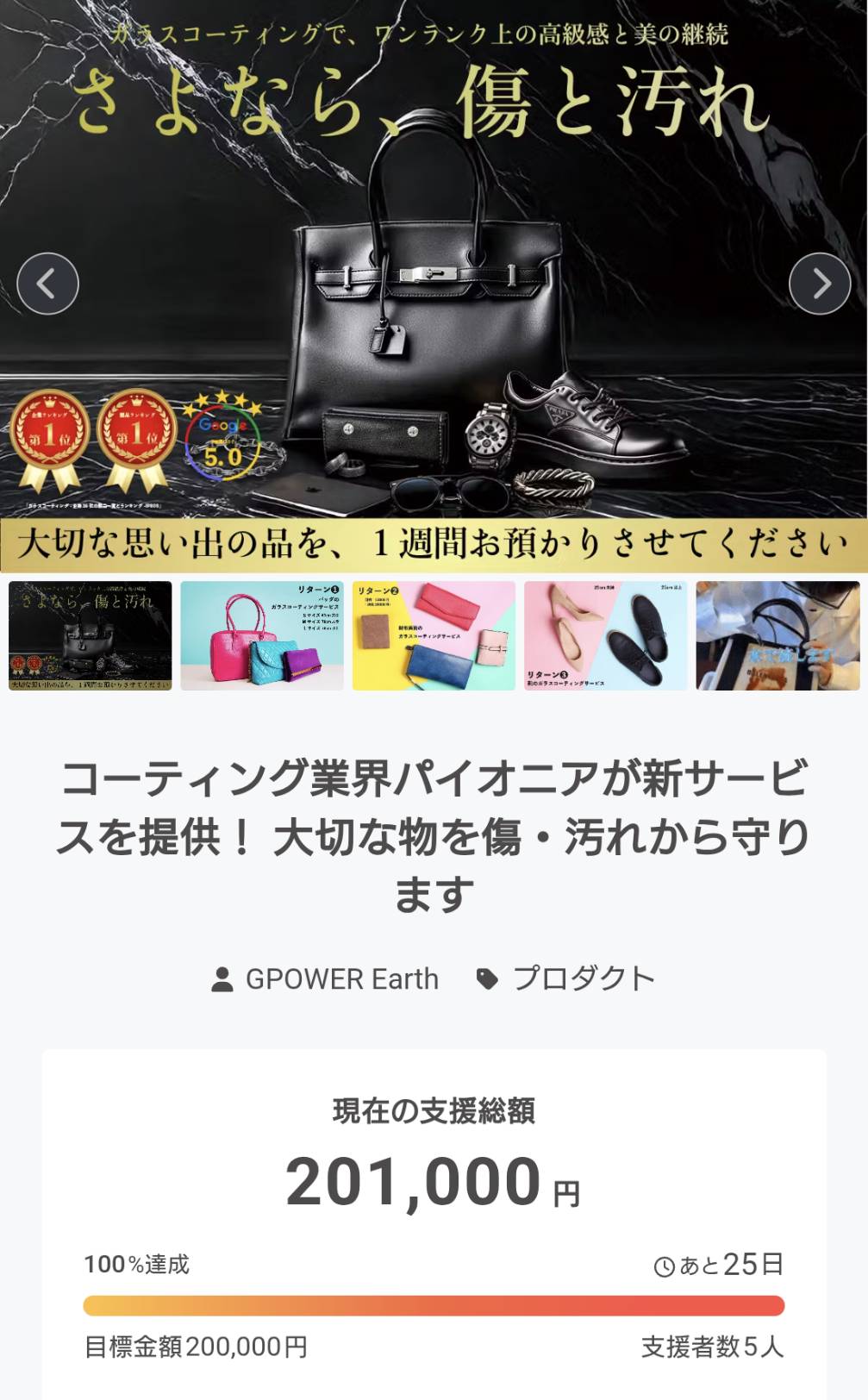Go to the previous carousel image
868x1400 pixels.
pos(48,284)
